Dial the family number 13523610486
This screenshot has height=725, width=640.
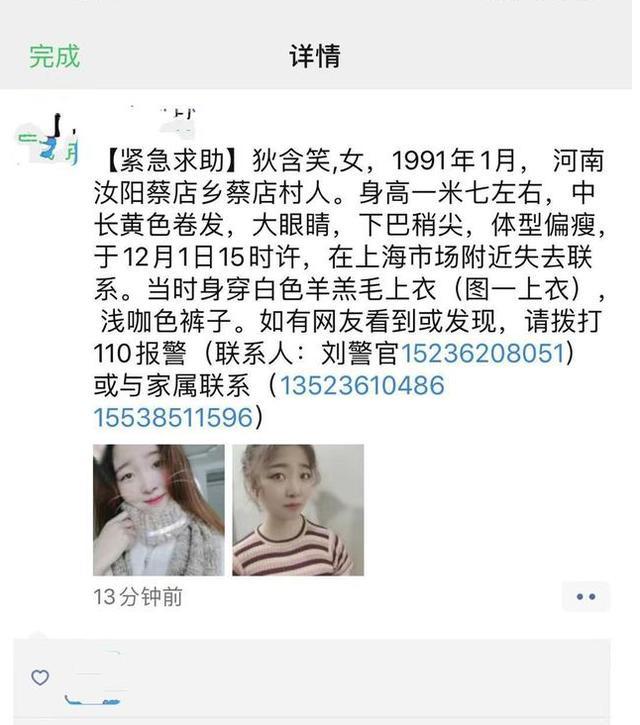(x=362, y=385)
